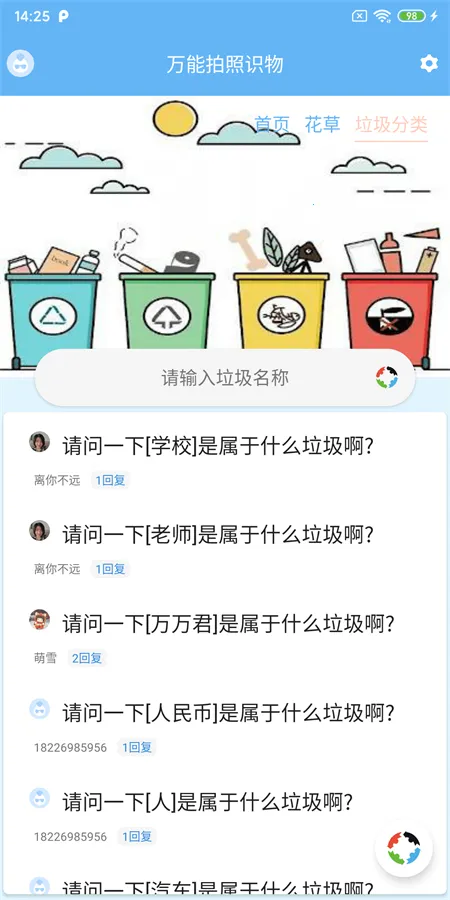Open the question about [老师]
Image resolution: width=450 pixels, height=900 pixels.
(219, 536)
